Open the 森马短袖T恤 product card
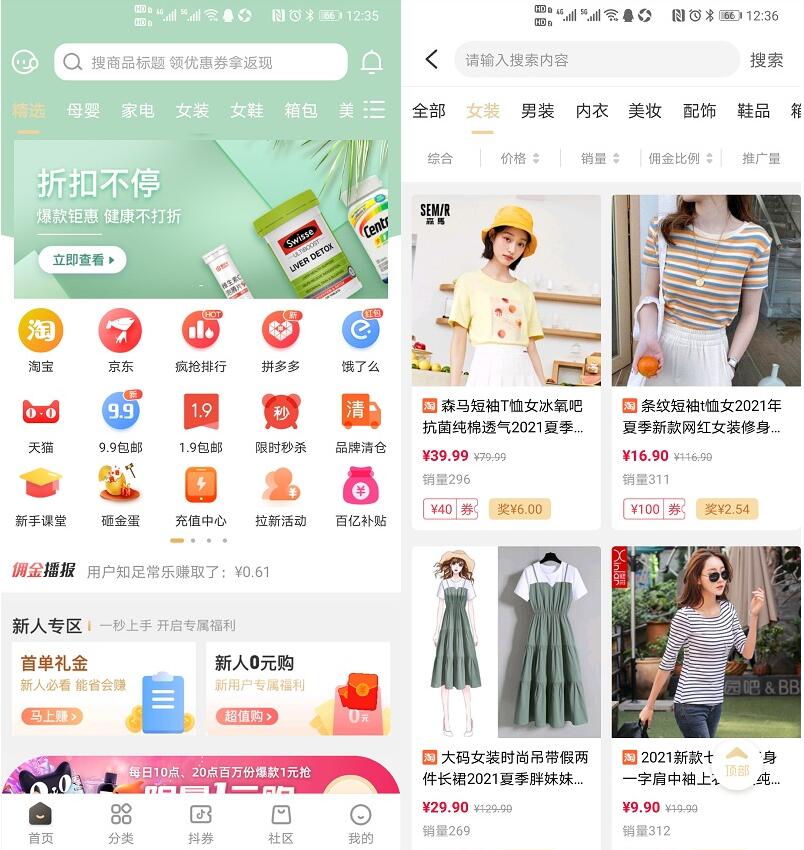 [506, 360]
